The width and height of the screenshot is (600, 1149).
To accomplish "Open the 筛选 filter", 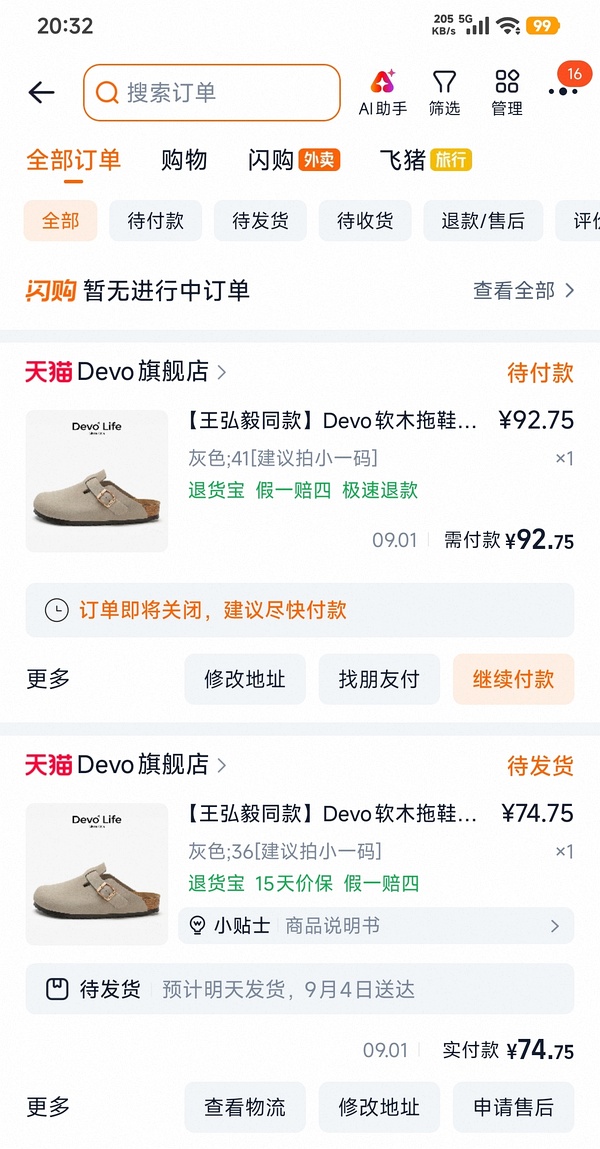I will coord(445,92).
